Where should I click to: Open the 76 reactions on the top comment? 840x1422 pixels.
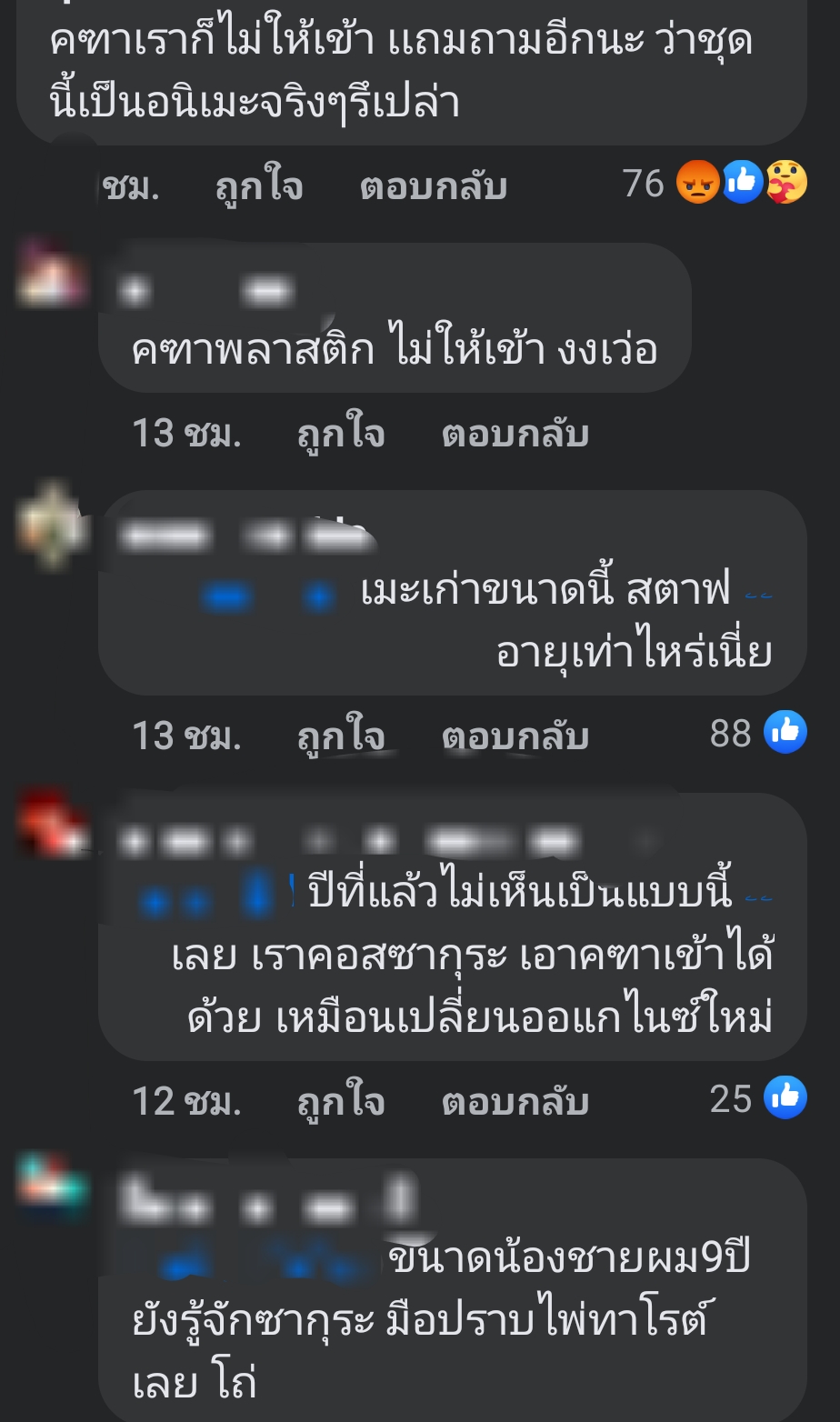point(715,184)
